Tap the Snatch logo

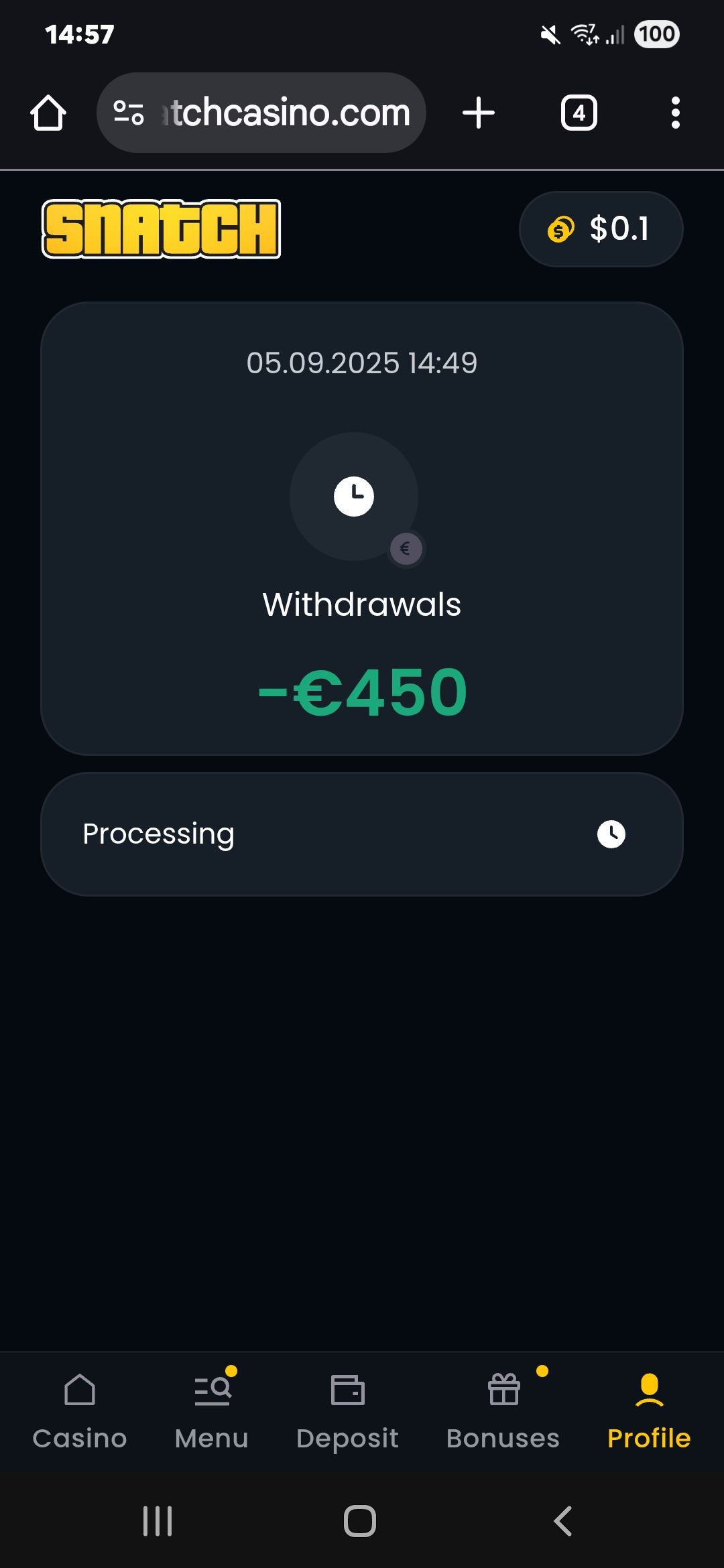161,228
